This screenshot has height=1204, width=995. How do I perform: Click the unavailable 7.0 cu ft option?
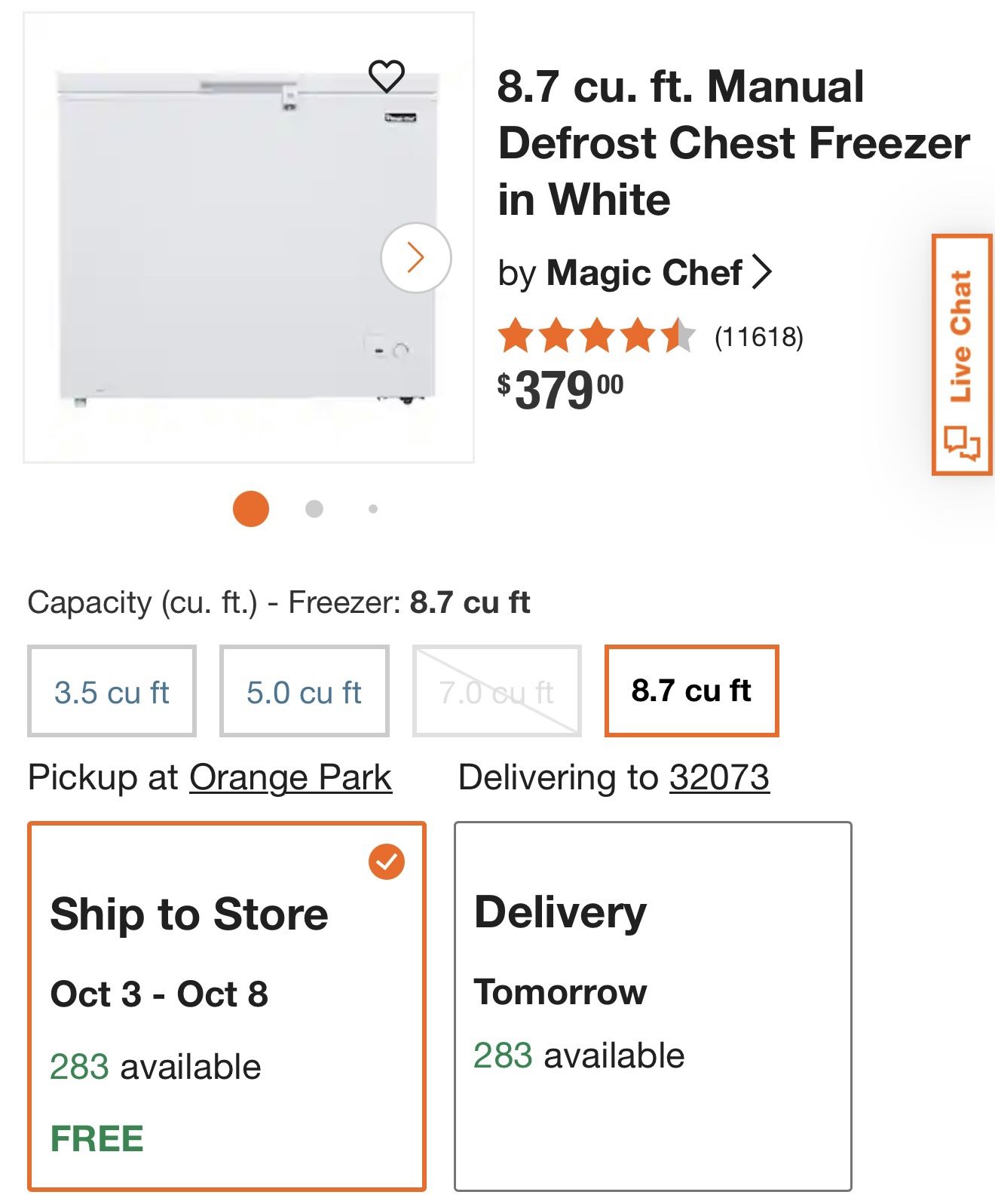[x=495, y=691]
